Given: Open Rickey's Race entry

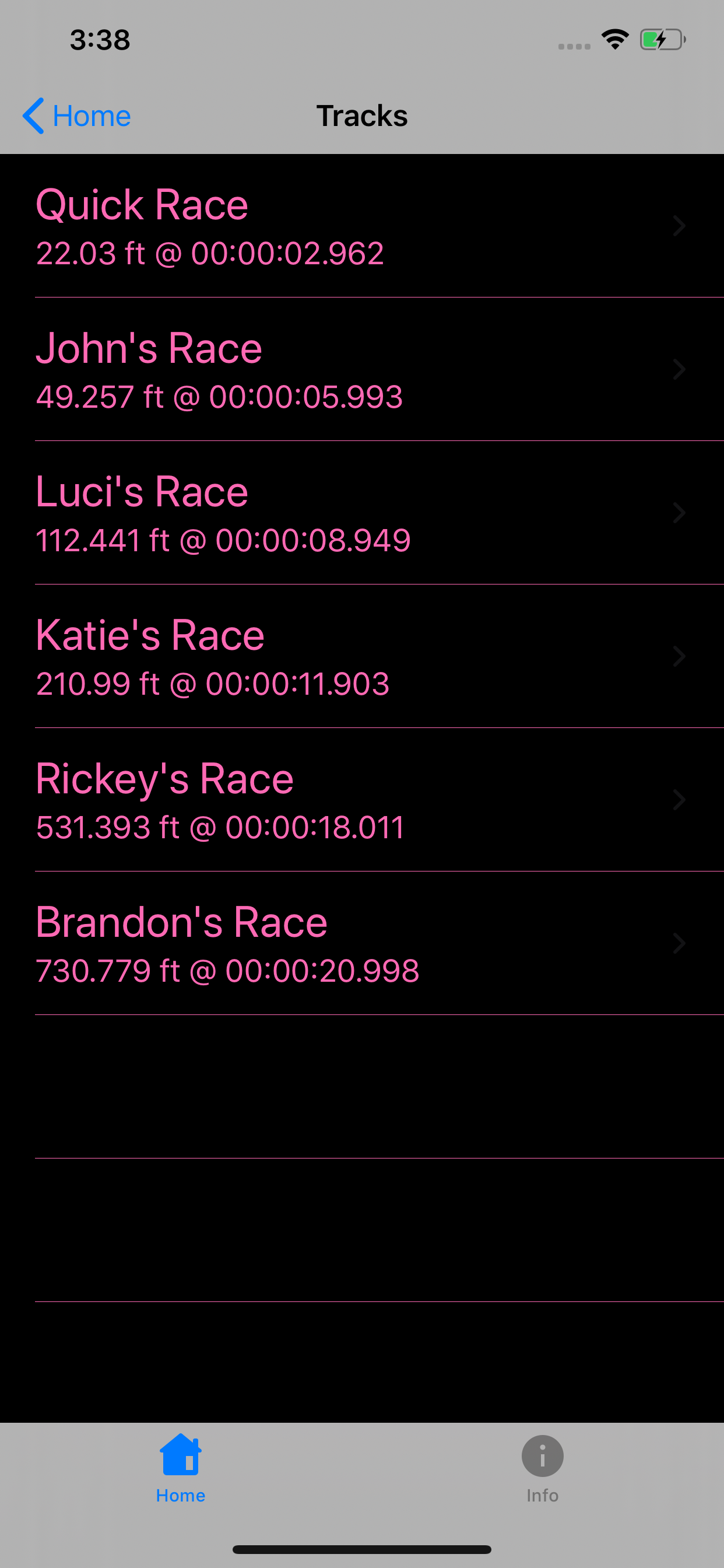Looking at the screenshot, I should click(362, 800).
